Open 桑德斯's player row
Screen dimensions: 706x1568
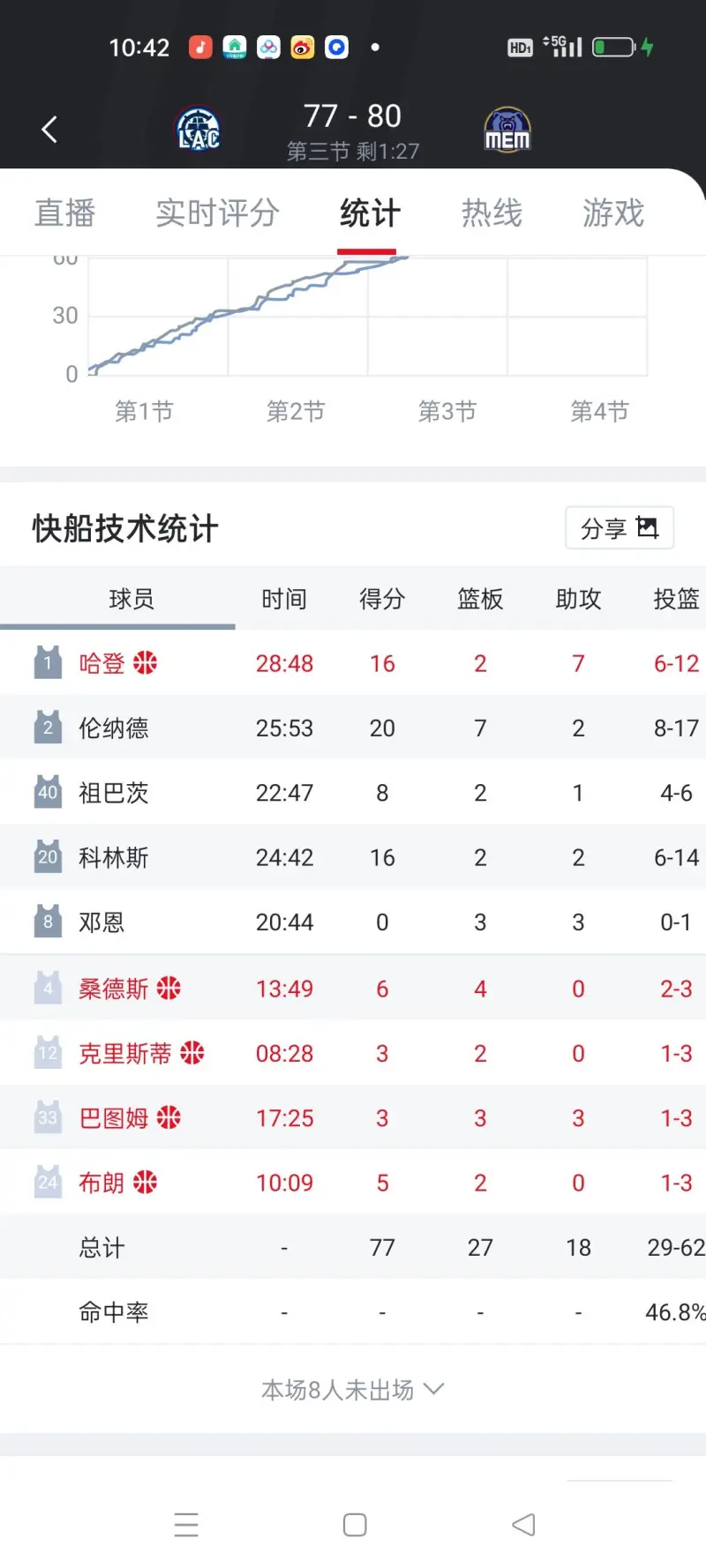click(113, 989)
